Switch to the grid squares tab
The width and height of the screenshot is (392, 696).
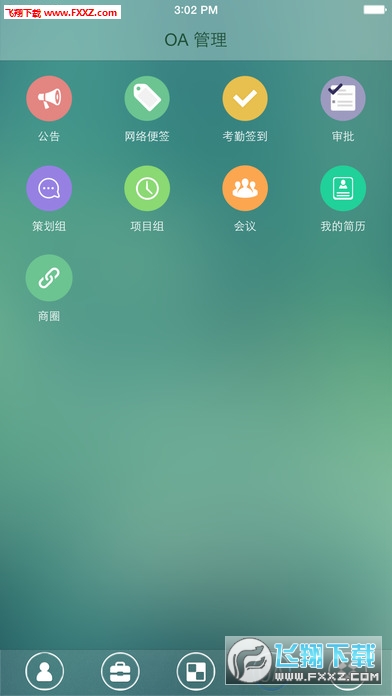(x=196, y=671)
